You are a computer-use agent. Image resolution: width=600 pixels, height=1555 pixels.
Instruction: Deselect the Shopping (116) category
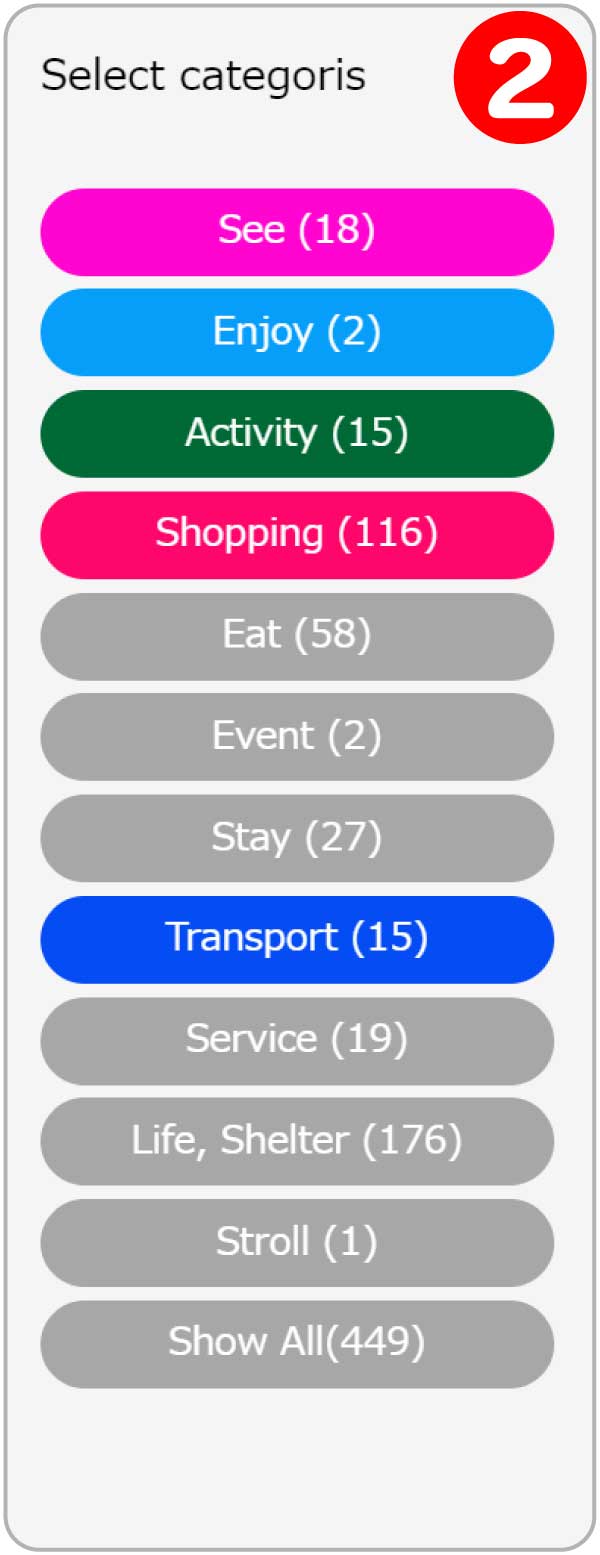point(297,535)
